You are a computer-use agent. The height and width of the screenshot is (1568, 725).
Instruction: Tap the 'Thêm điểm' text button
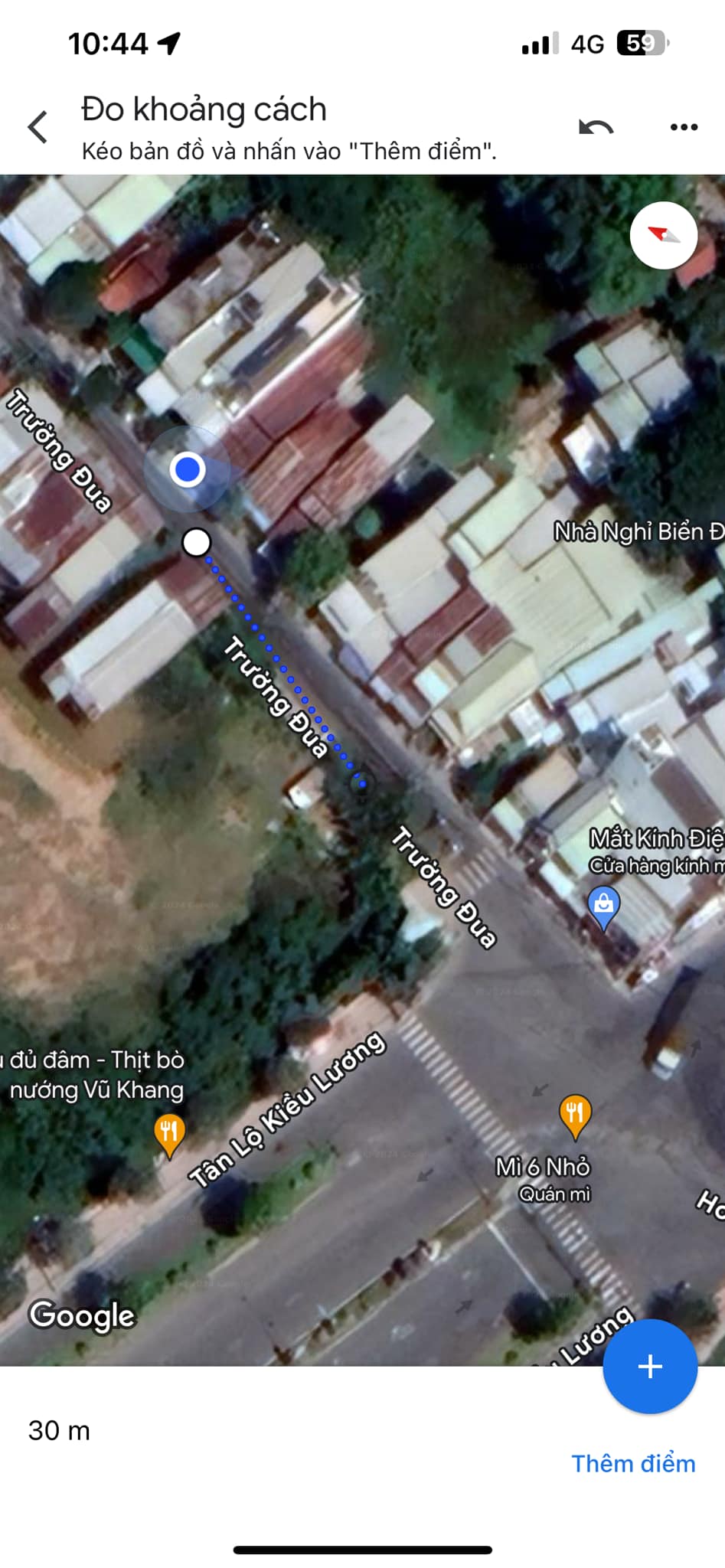pos(633,1463)
